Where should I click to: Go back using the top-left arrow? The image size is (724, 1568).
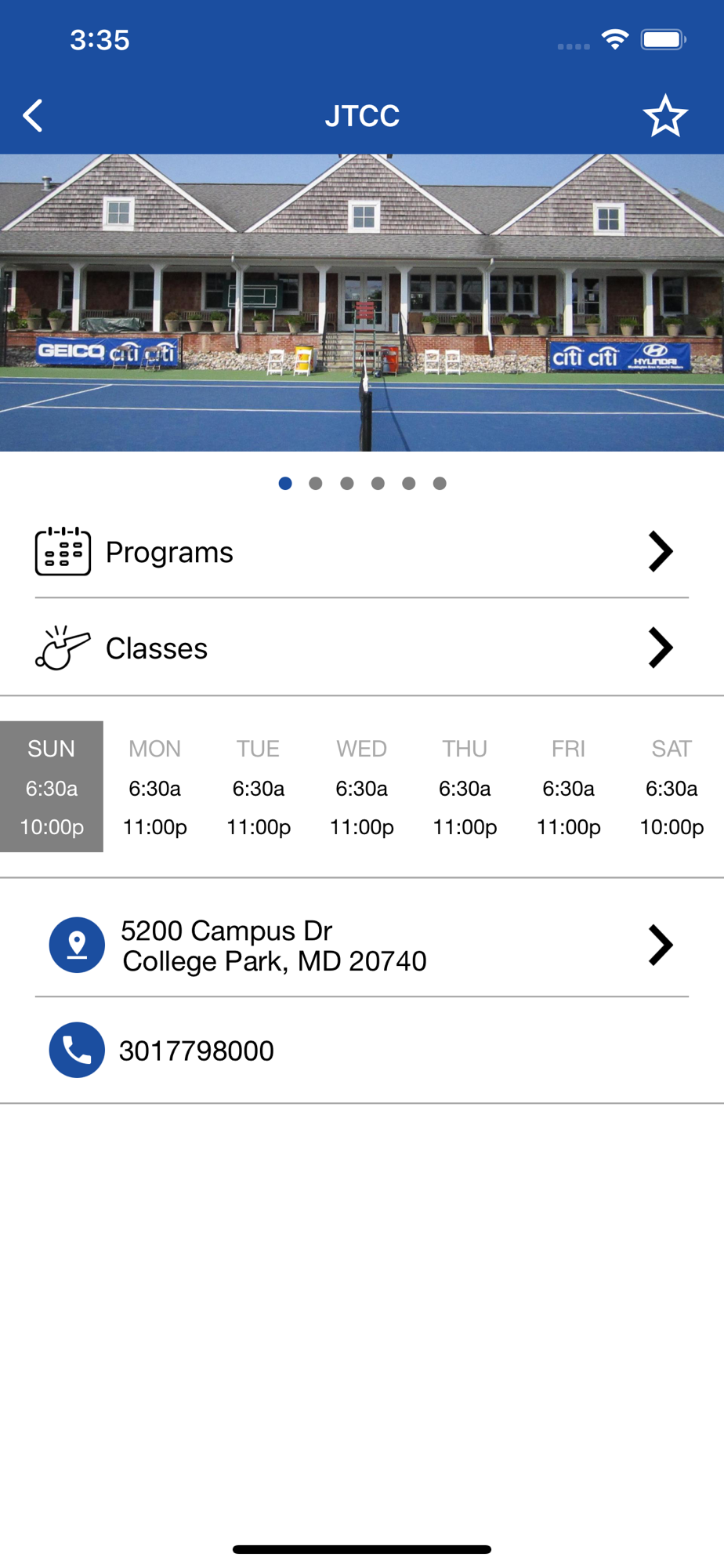tap(33, 116)
